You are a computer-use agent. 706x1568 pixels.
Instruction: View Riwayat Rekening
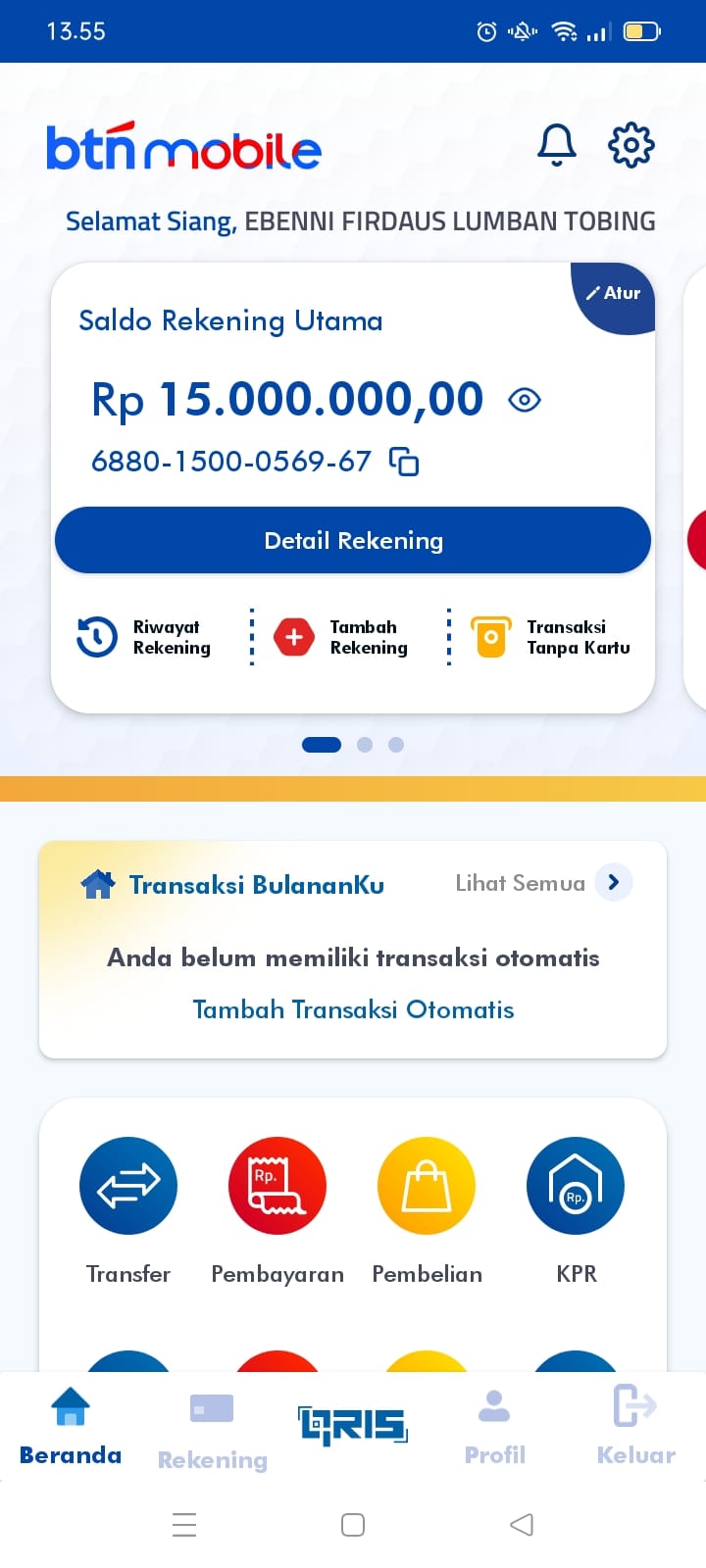coord(145,637)
